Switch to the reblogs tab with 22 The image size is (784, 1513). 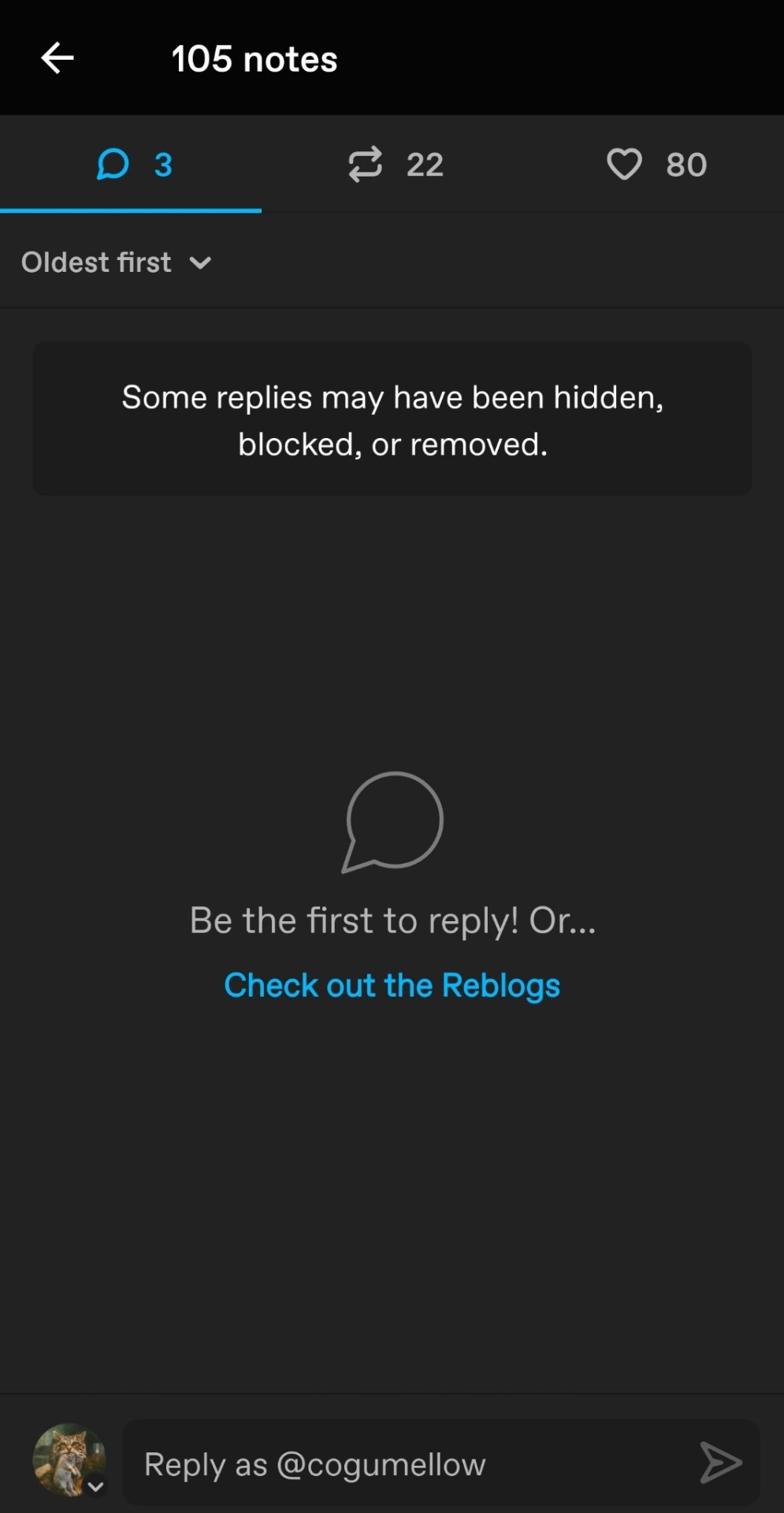point(396,165)
